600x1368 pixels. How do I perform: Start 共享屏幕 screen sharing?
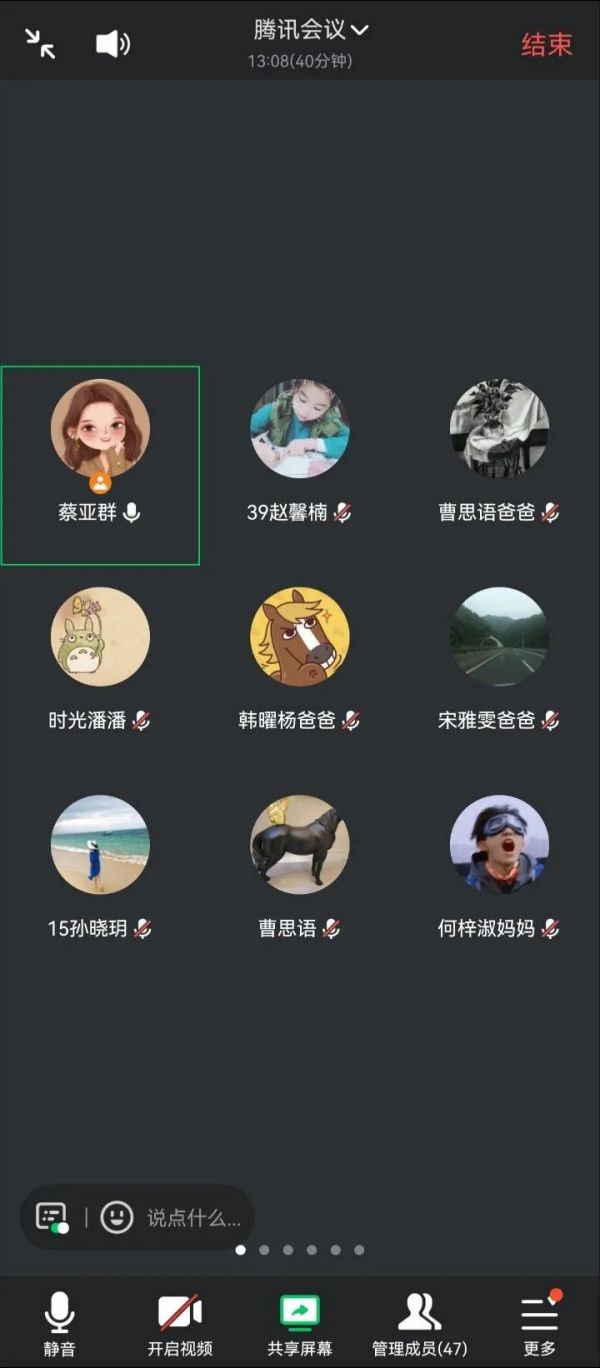pyautogui.click(x=299, y=1323)
